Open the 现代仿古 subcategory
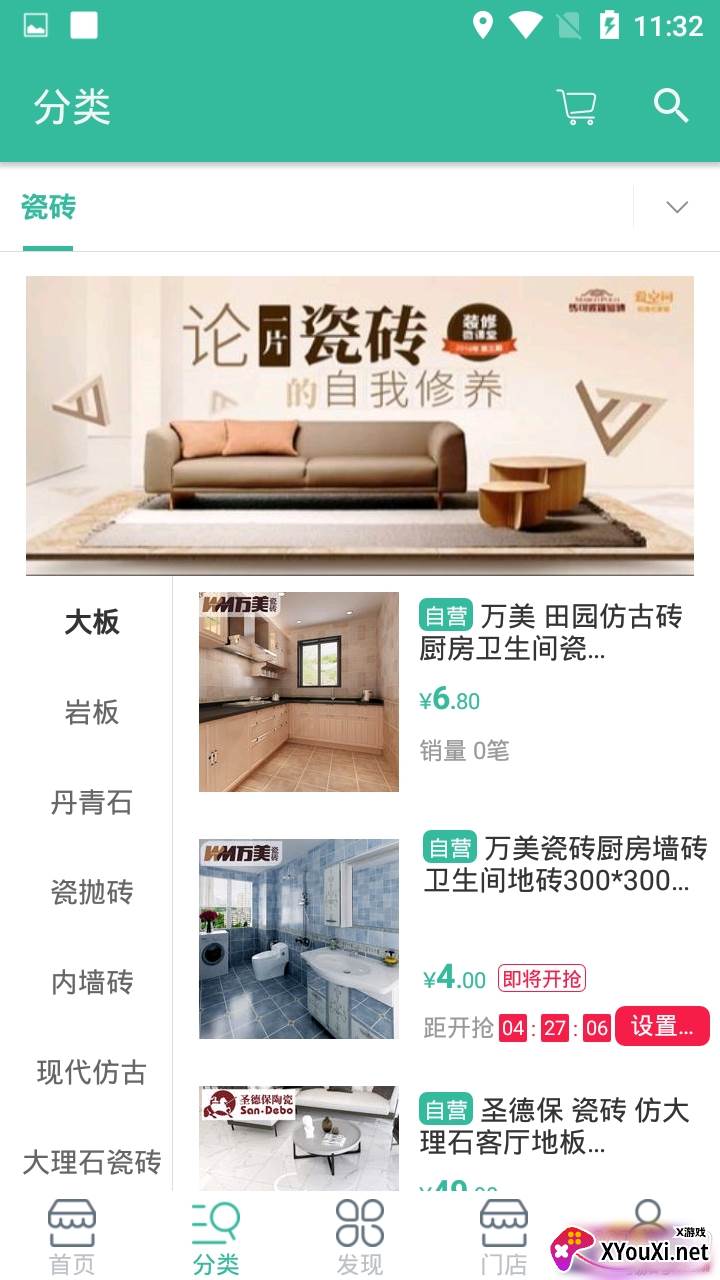720x1280 pixels. 92,1072
